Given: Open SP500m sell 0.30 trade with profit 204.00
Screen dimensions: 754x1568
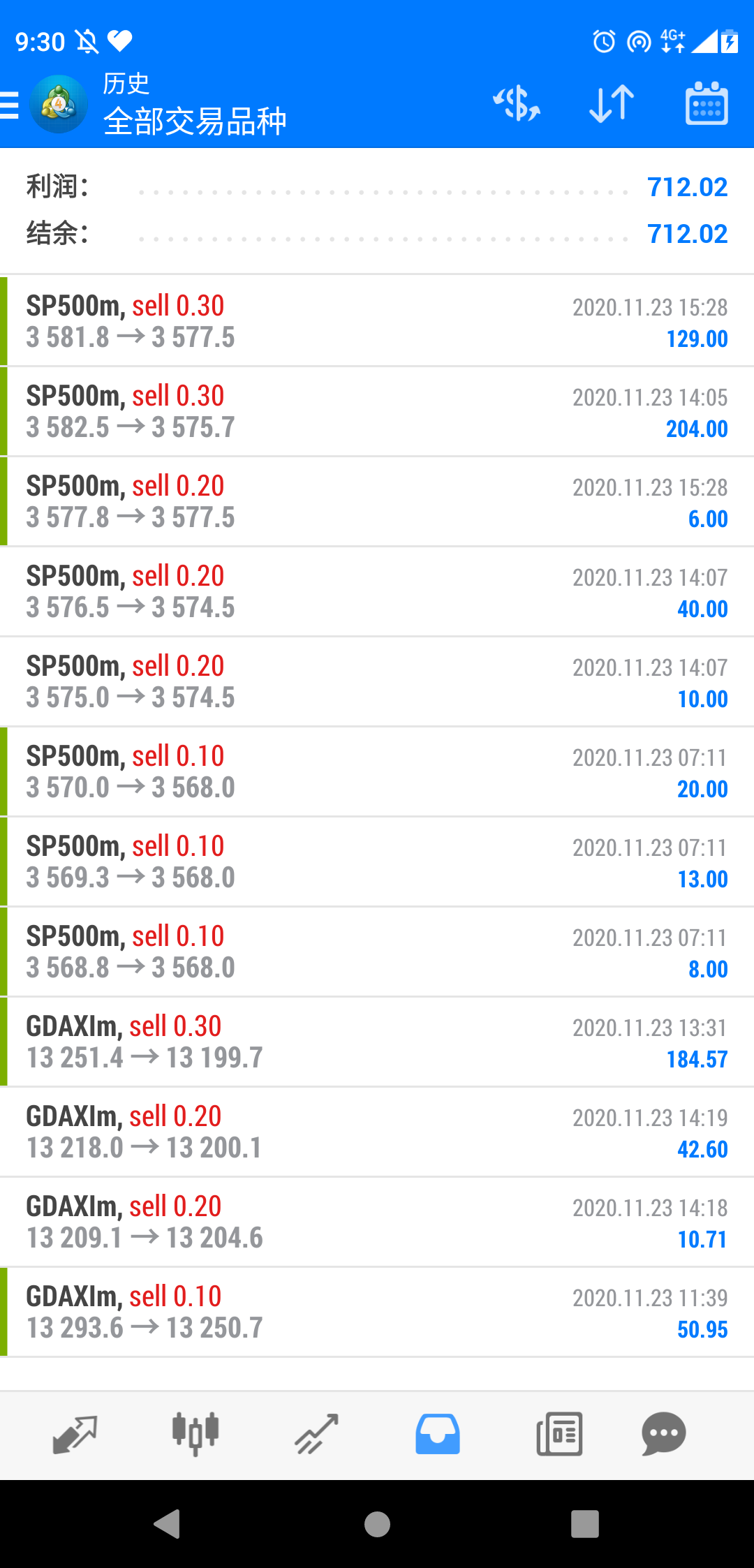Looking at the screenshot, I should click(377, 411).
